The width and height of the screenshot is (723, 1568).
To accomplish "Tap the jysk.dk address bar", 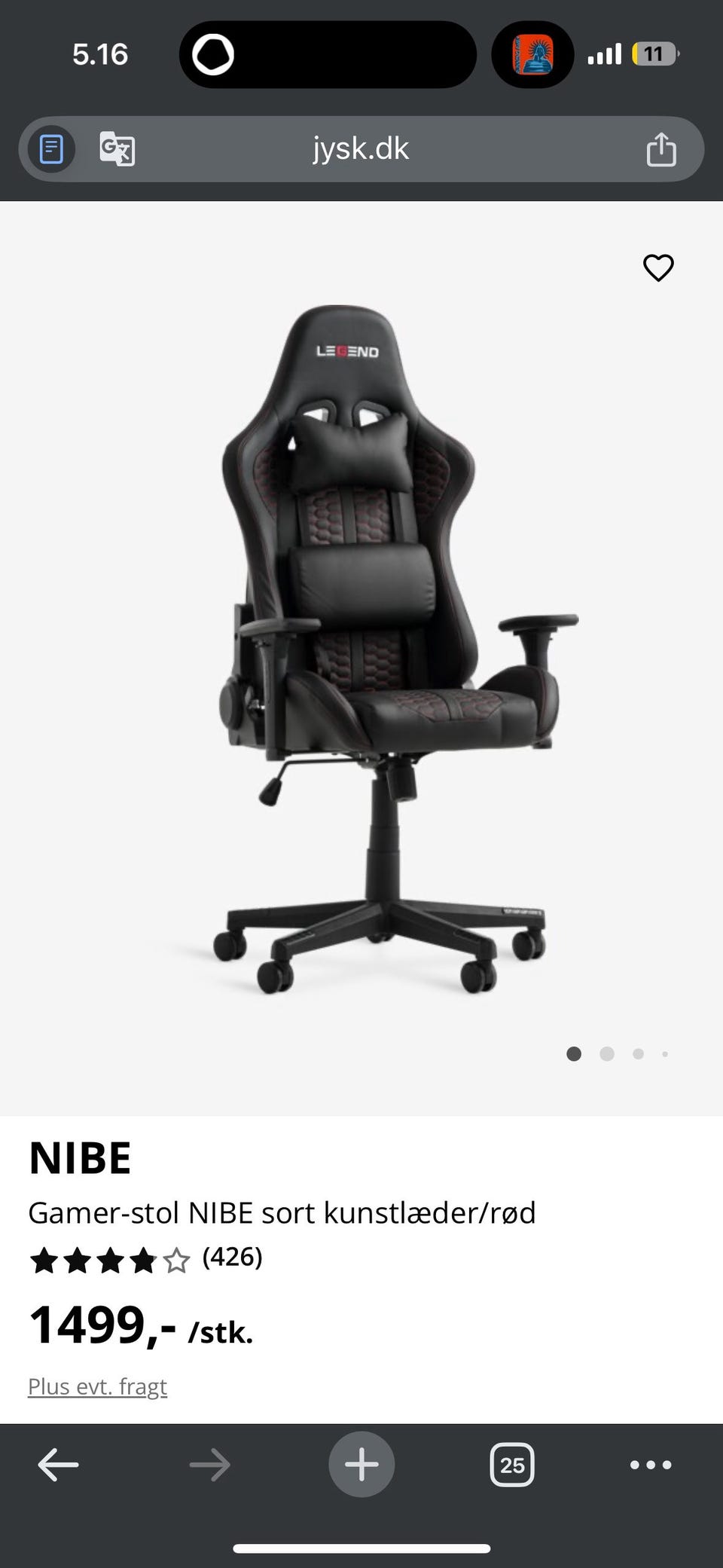I will click(x=361, y=149).
